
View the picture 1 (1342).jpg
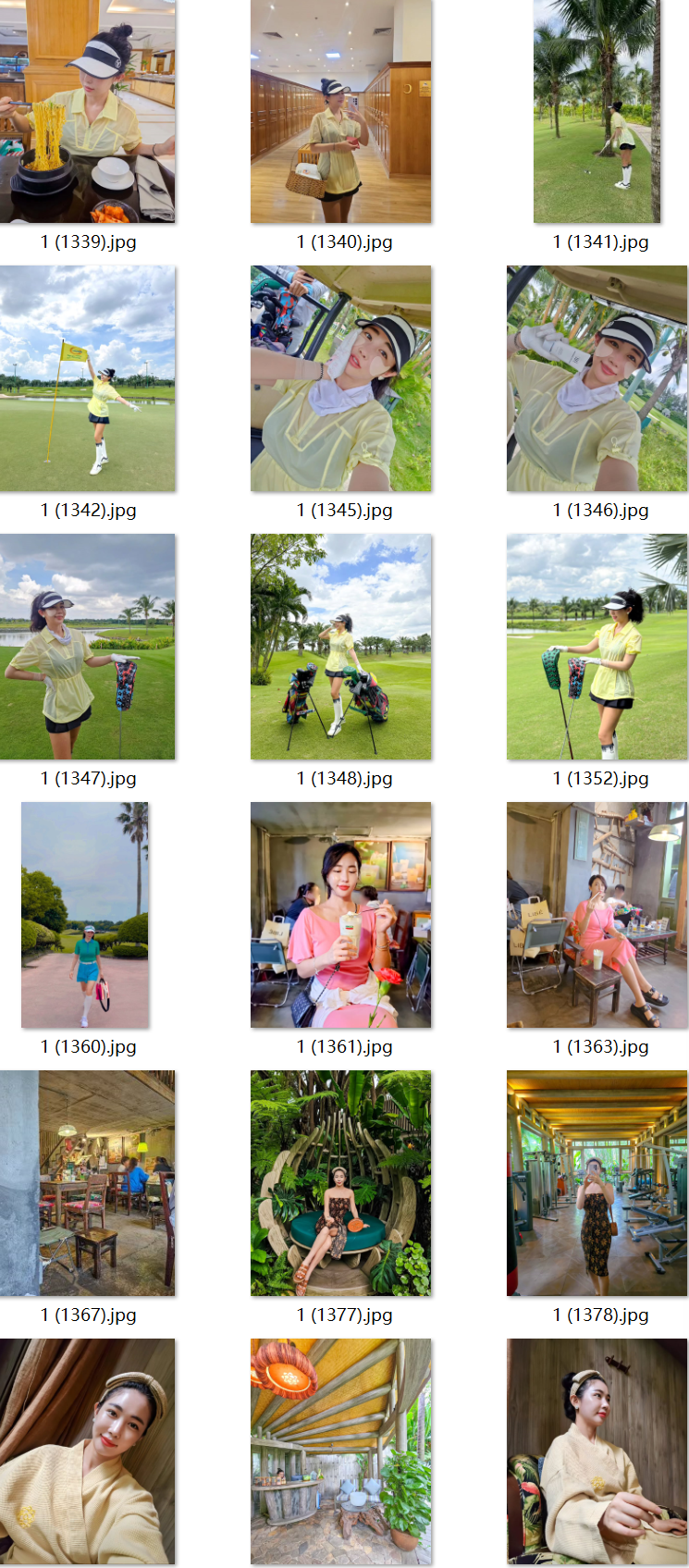coord(88,378)
